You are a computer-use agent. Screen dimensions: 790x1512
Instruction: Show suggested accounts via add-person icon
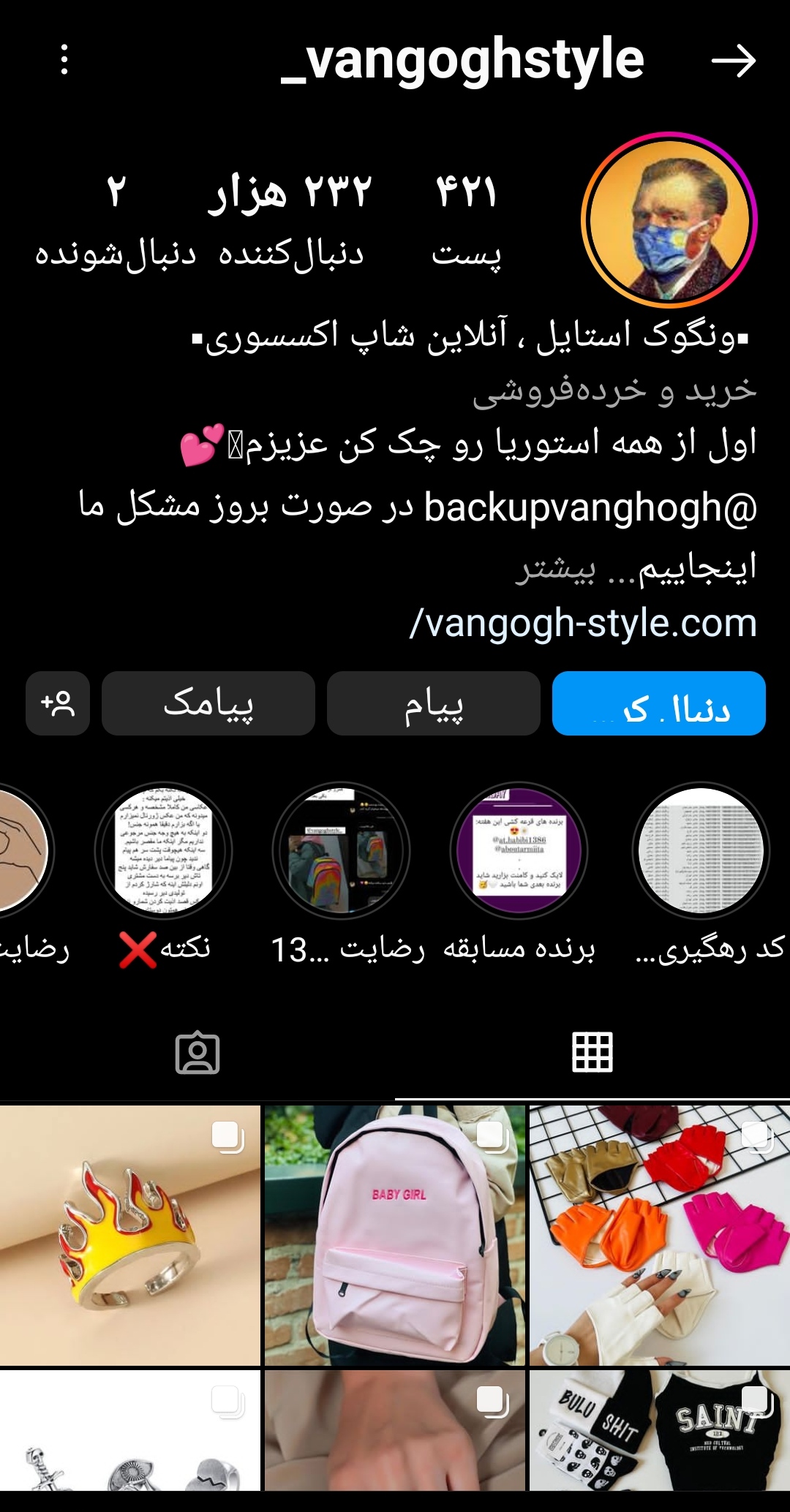pyautogui.click(x=58, y=703)
